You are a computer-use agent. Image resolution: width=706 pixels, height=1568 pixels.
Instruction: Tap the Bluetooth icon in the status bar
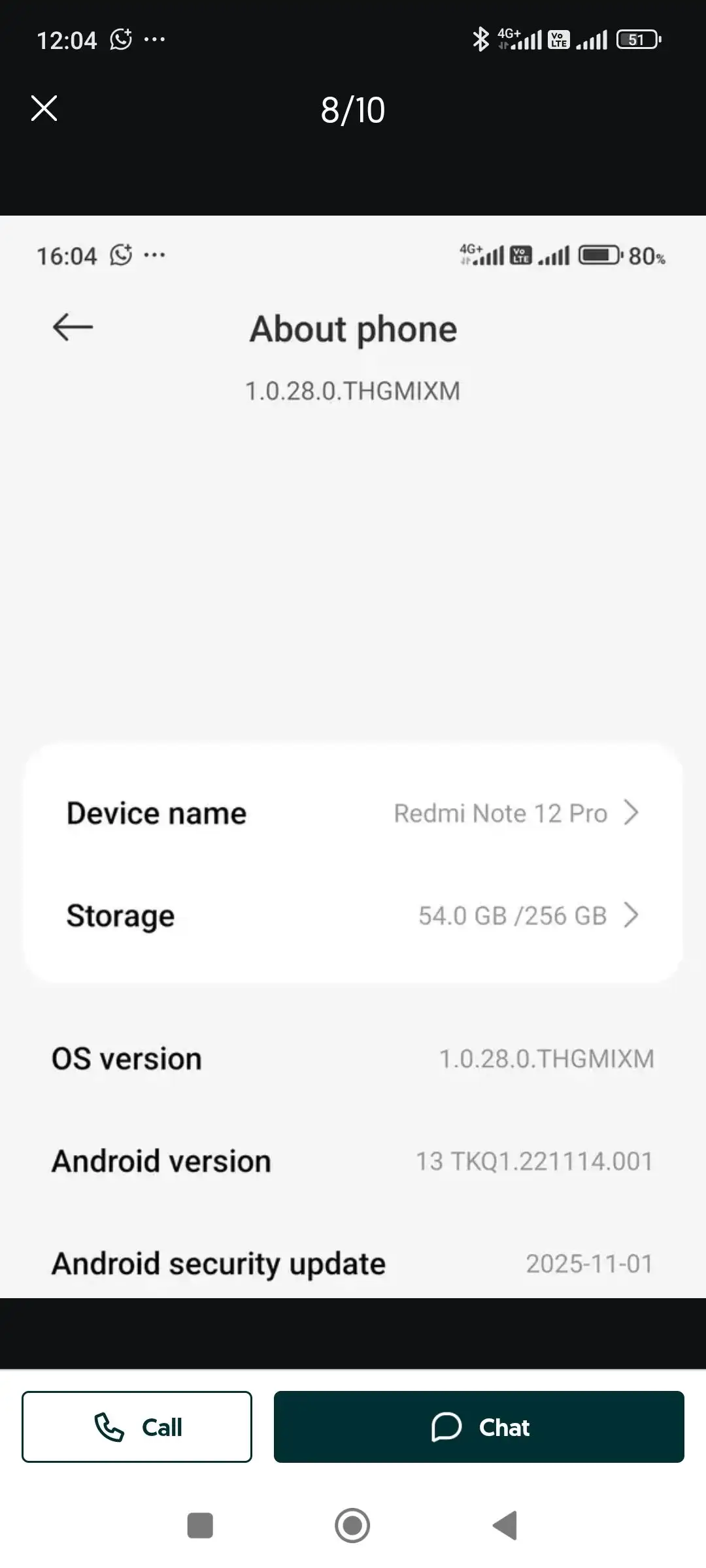coord(481,40)
